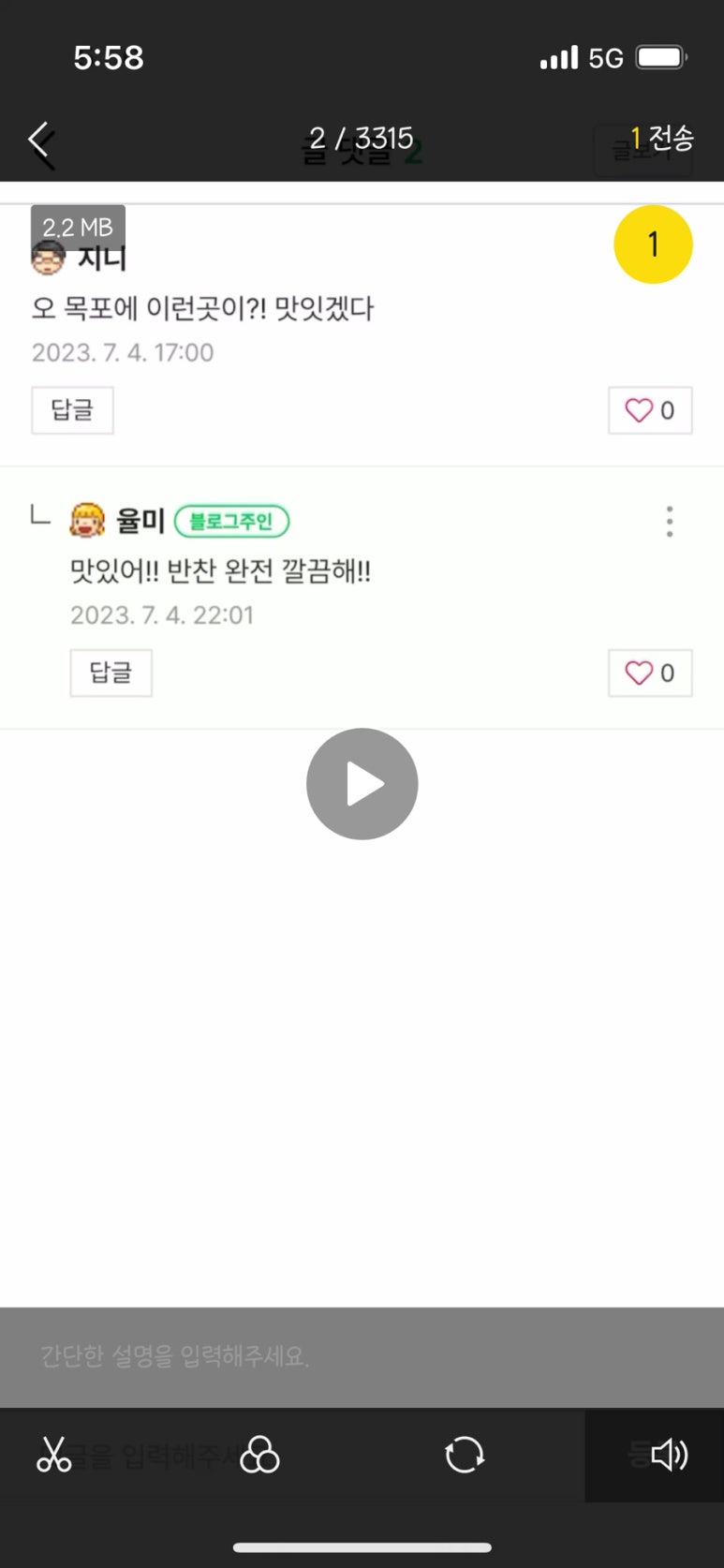Rotate the video with the rotate icon
724x1568 pixels.
(x=465, y=1455)
